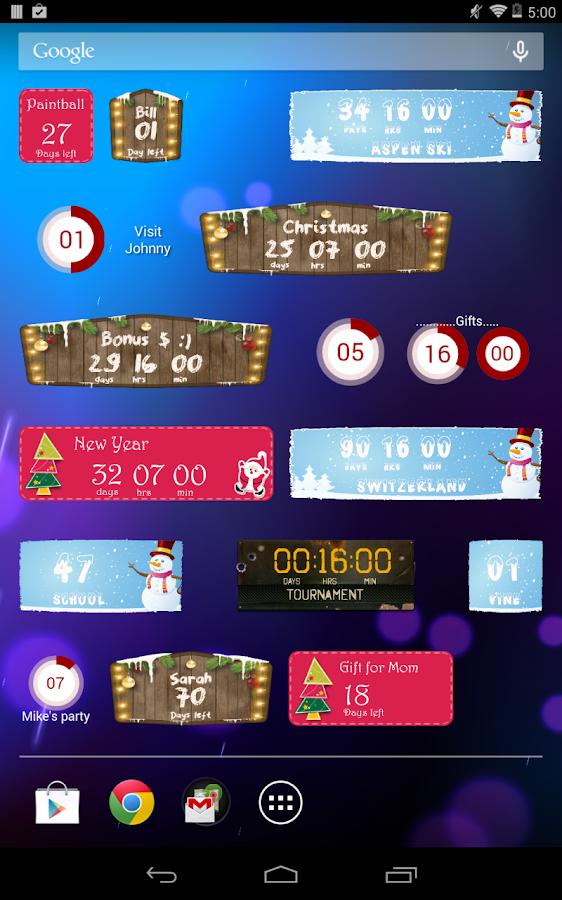Open the Gmail and Maps folder
Image resolution: width=562 pixels, height=900 pixels.
click(206, 802)
